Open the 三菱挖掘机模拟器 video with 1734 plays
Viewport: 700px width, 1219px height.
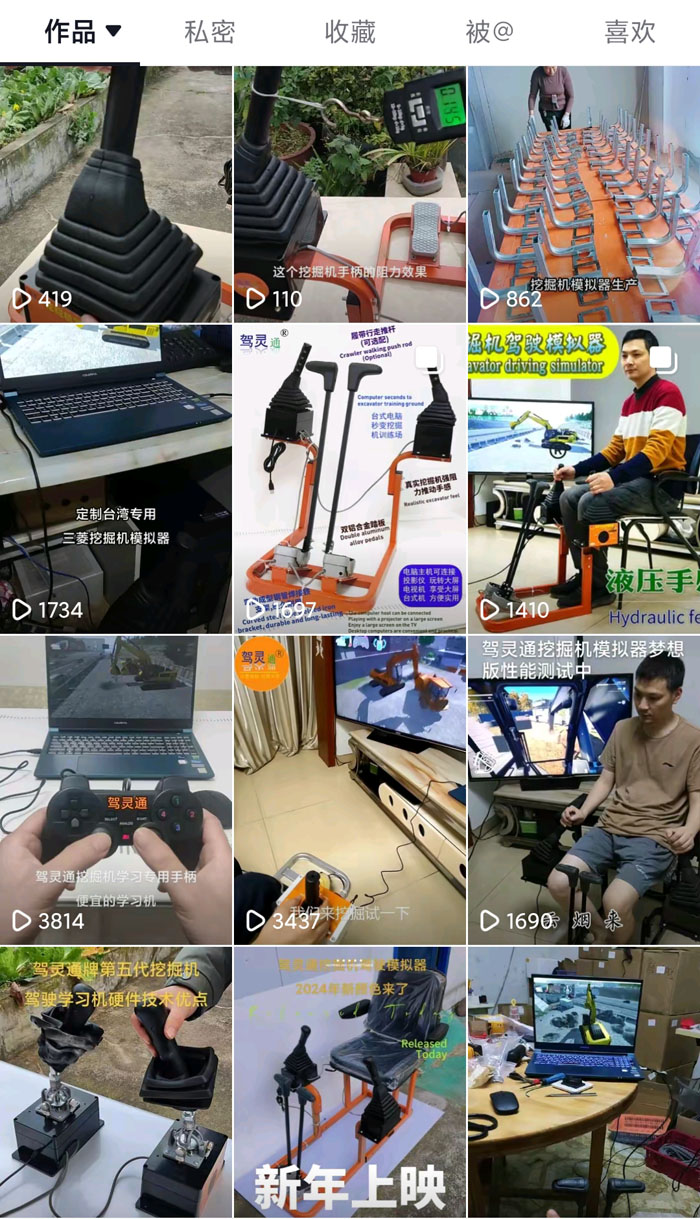(x=115, y=478)
